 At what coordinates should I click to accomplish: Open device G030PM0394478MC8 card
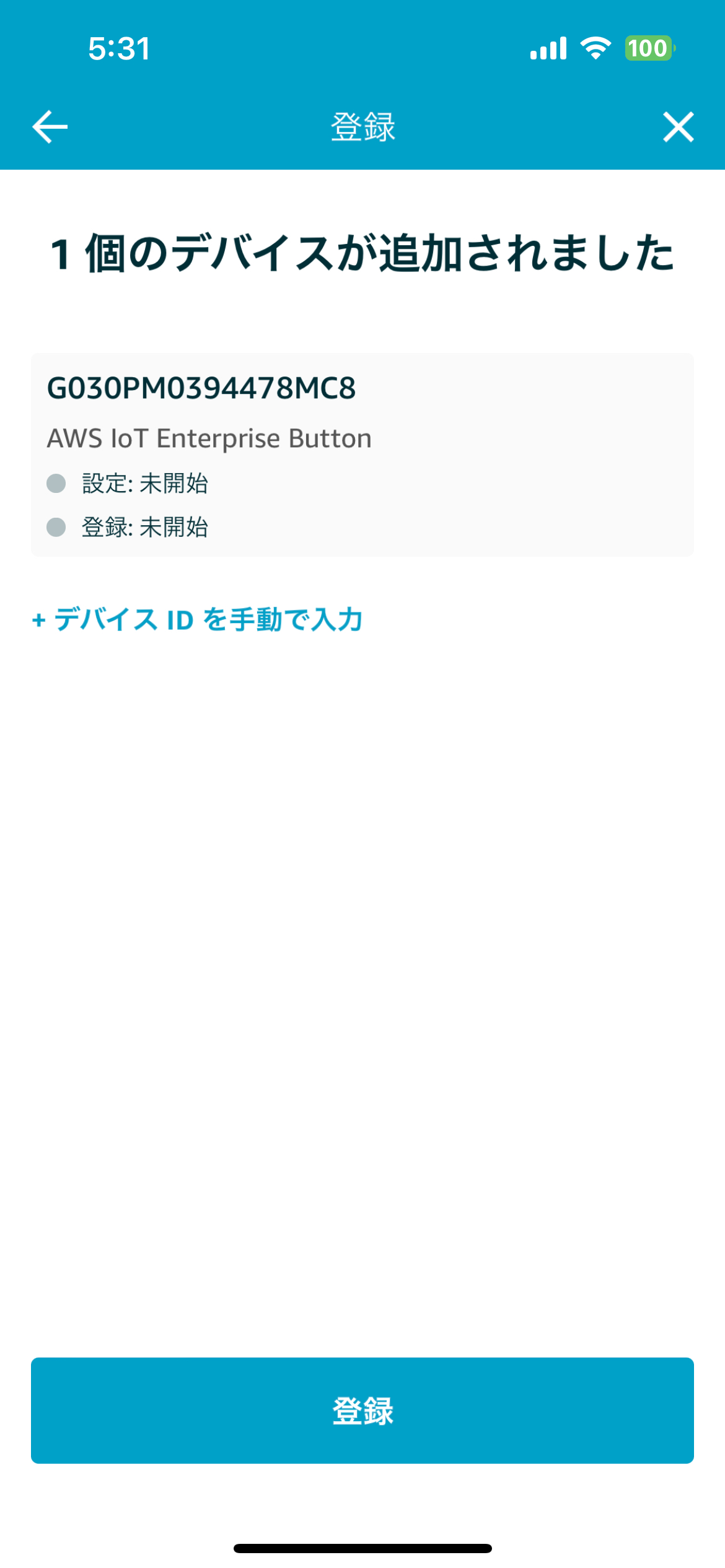coord(362,454)
